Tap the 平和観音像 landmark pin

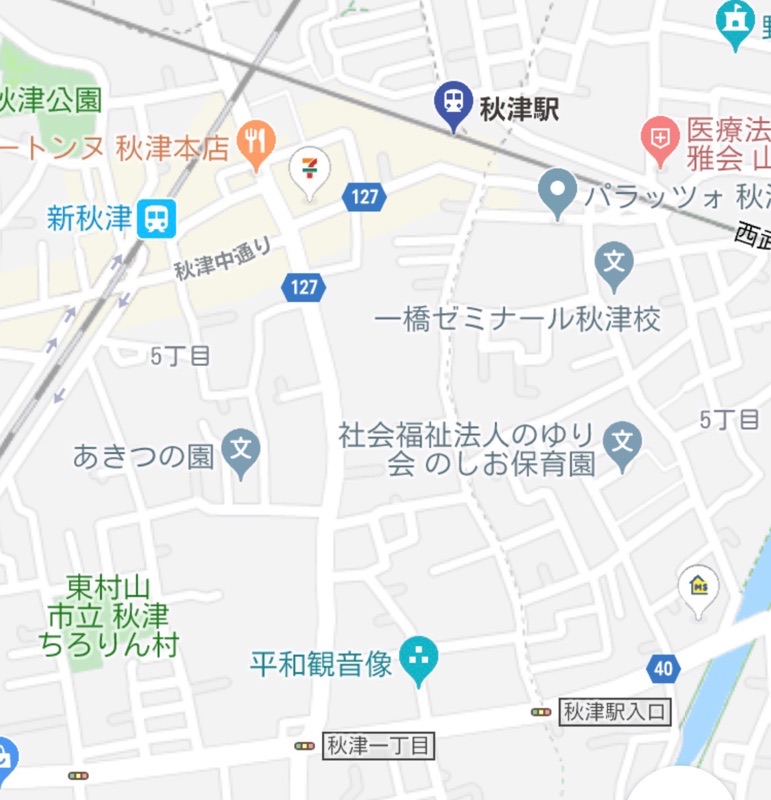419,658
